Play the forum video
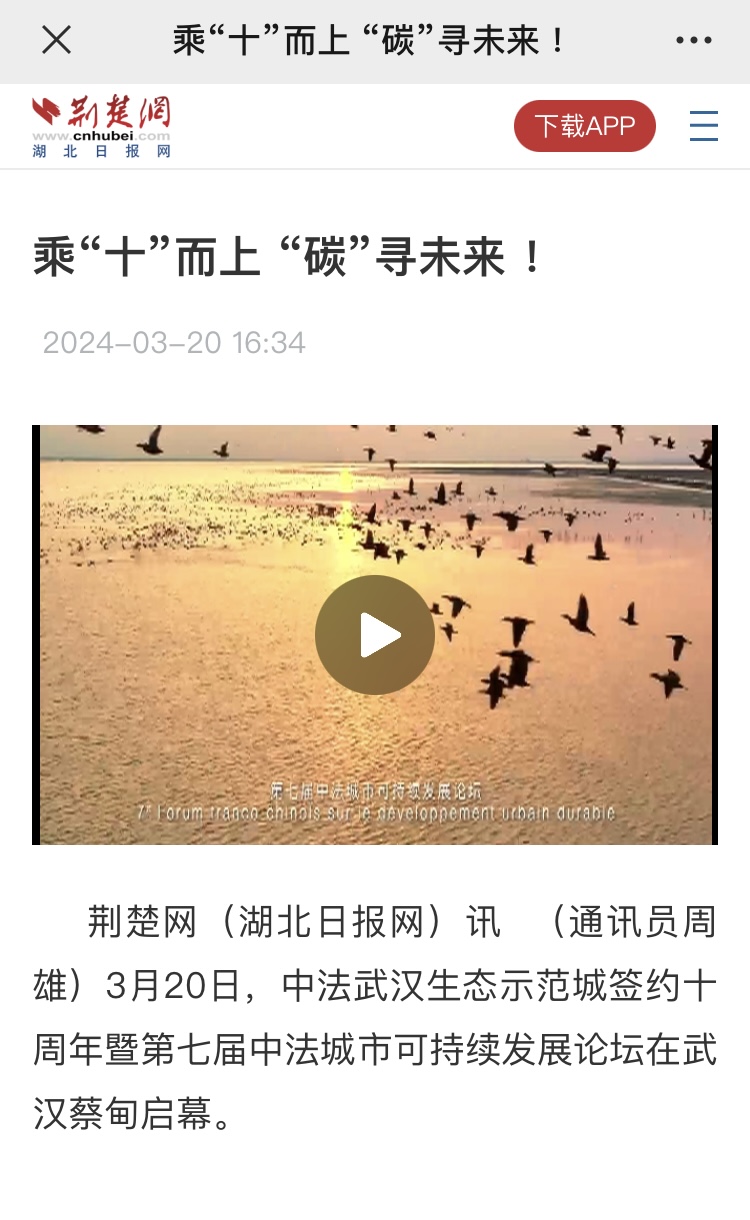The image size is (750, 1220). (375, 635)
